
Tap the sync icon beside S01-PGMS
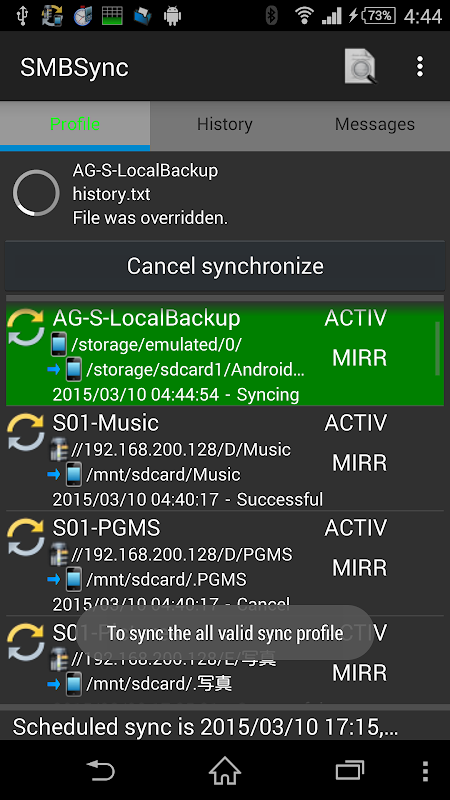coord(26,537)
